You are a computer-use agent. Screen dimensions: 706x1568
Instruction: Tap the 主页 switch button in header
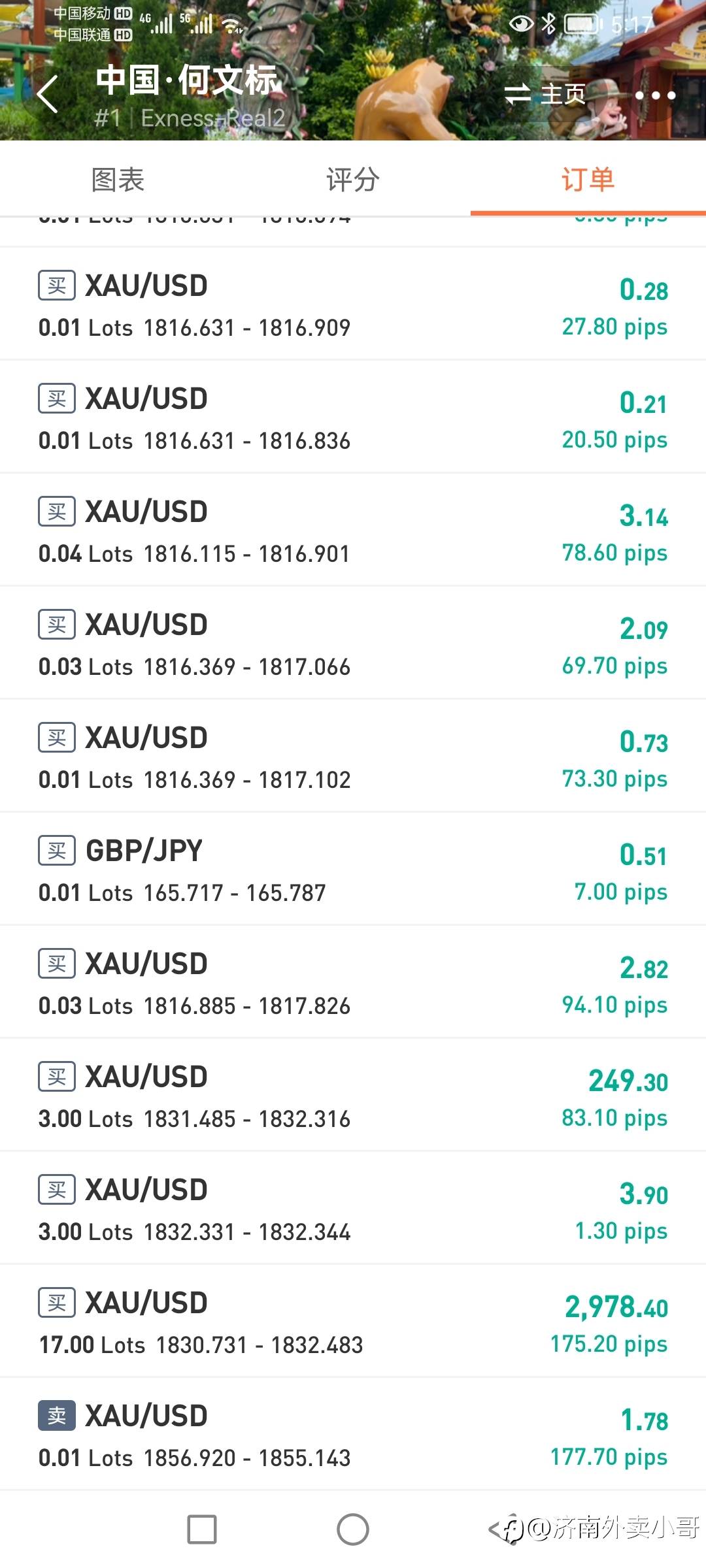pos(546,95)
